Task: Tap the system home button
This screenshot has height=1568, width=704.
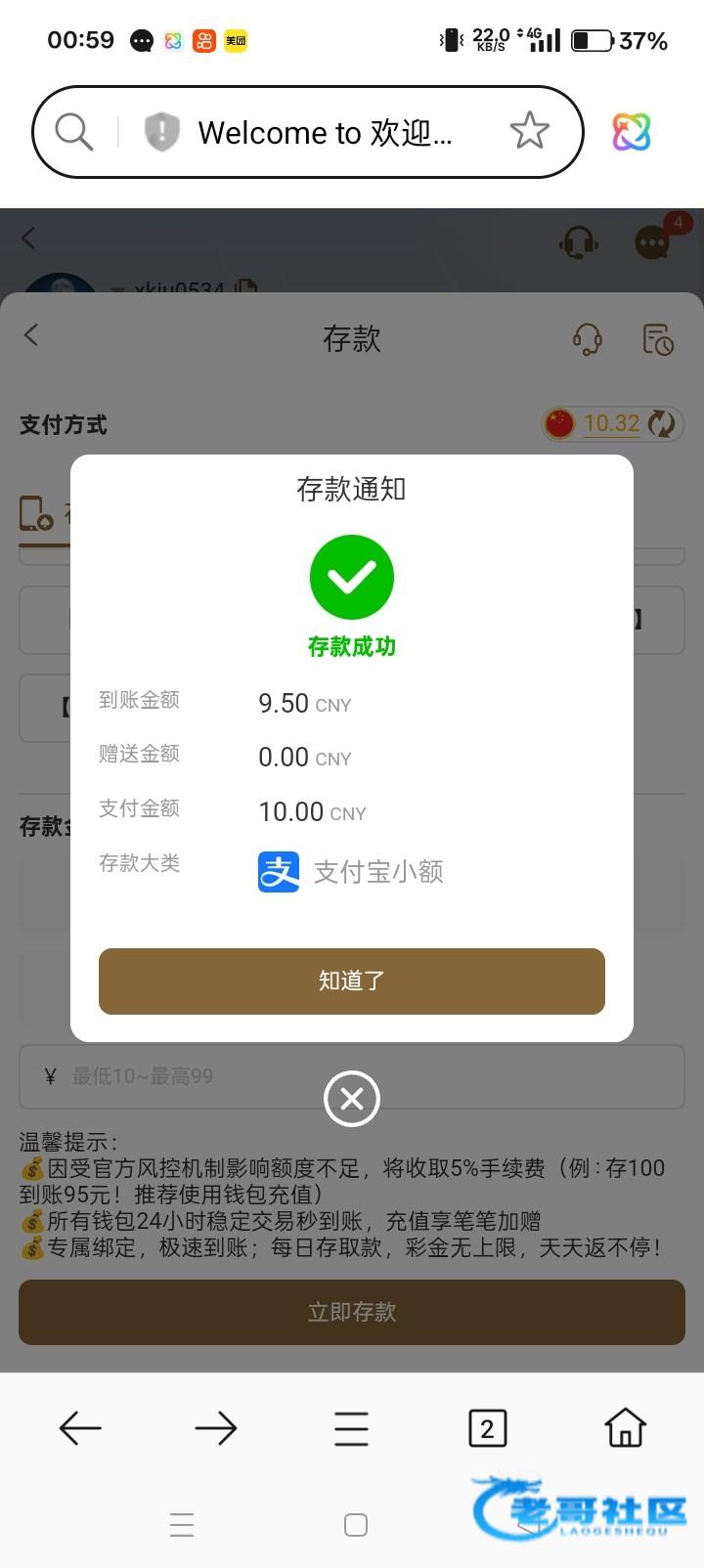Action: 356,1525
